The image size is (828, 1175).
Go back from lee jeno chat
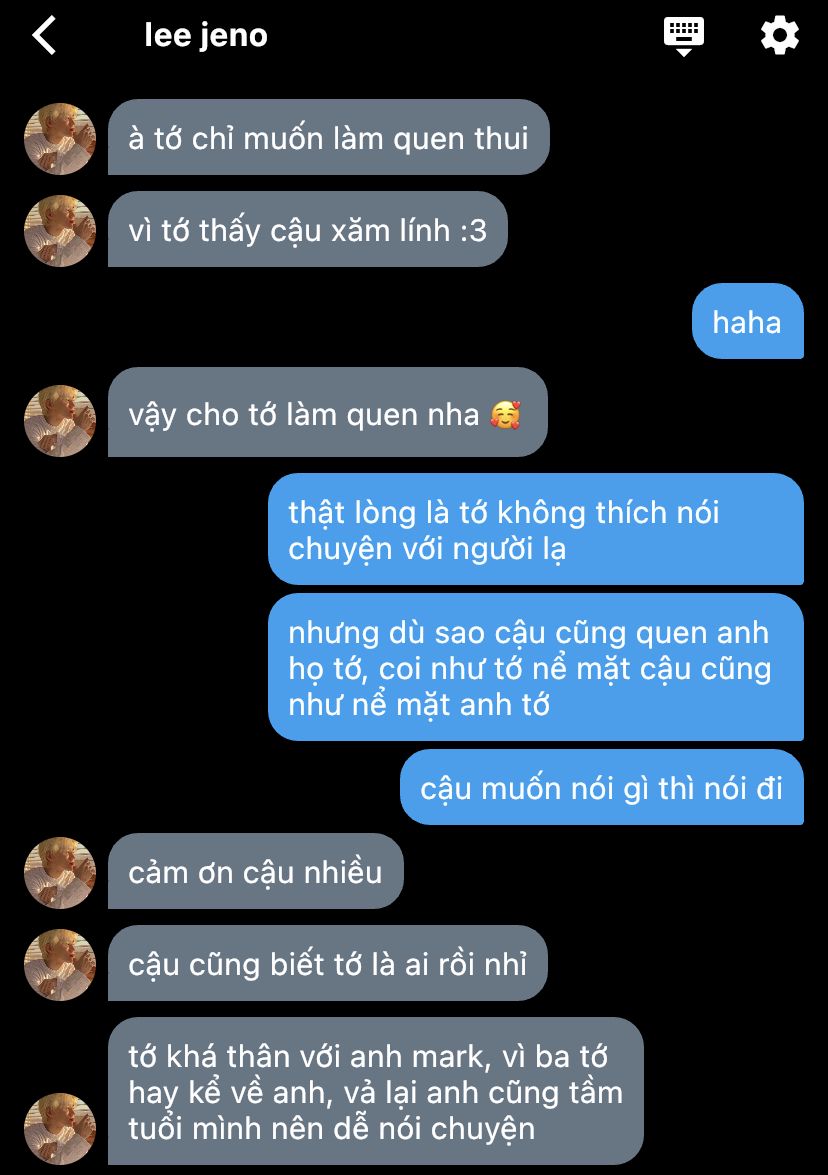tap(44, 36)
